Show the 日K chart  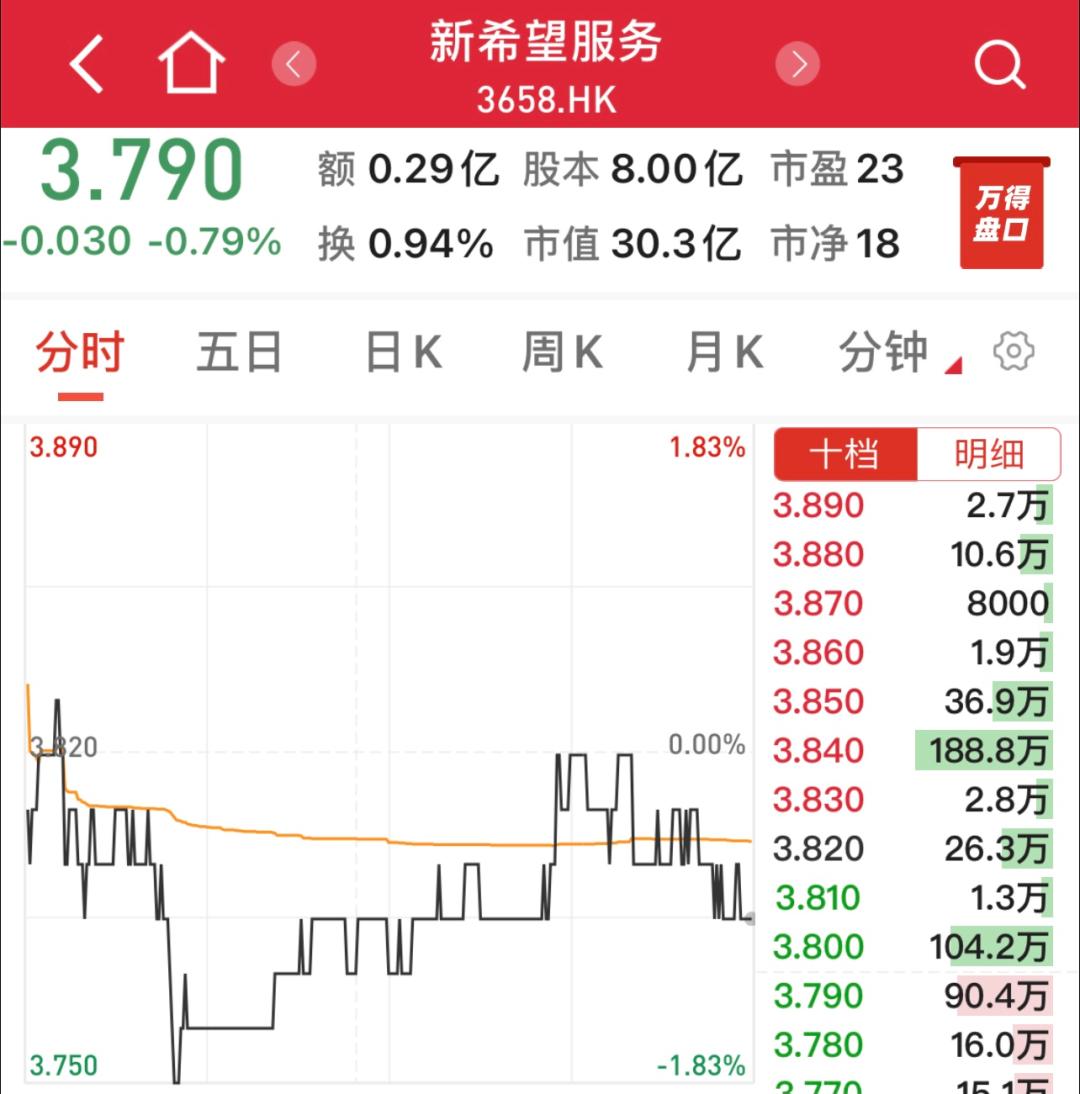click(x=402, y=353)
